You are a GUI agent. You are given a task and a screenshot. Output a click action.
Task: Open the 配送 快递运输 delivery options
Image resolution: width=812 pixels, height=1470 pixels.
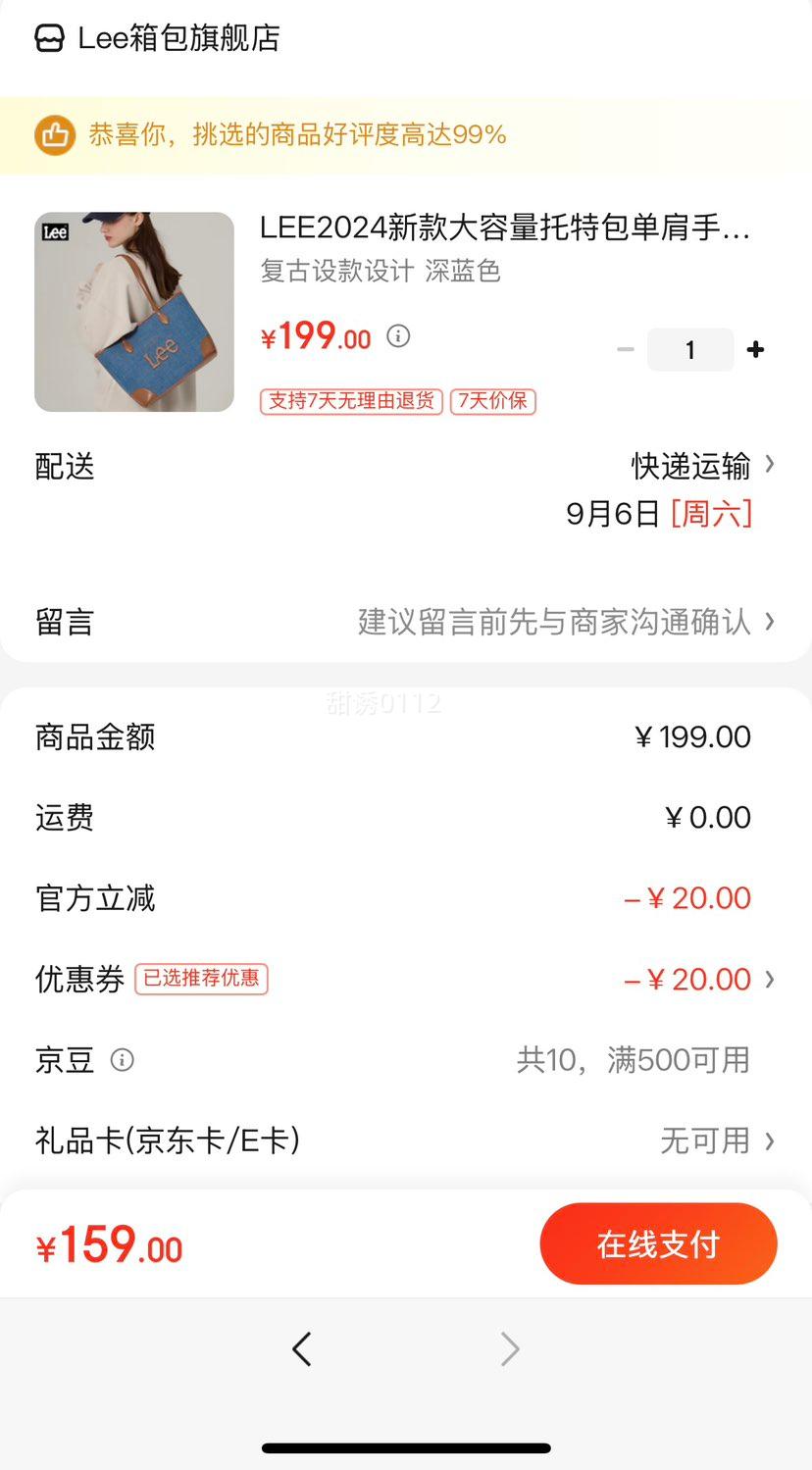point(701,466)
